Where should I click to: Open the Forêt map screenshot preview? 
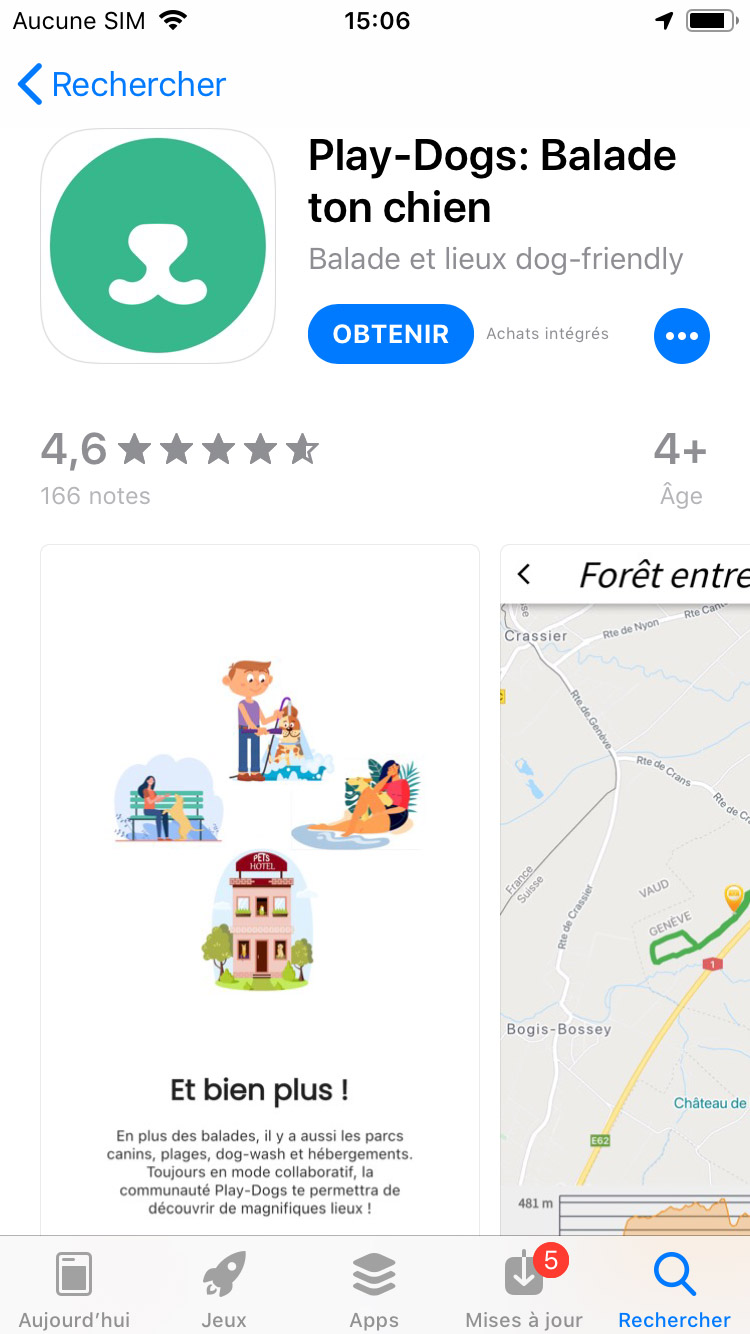[625, 890]
